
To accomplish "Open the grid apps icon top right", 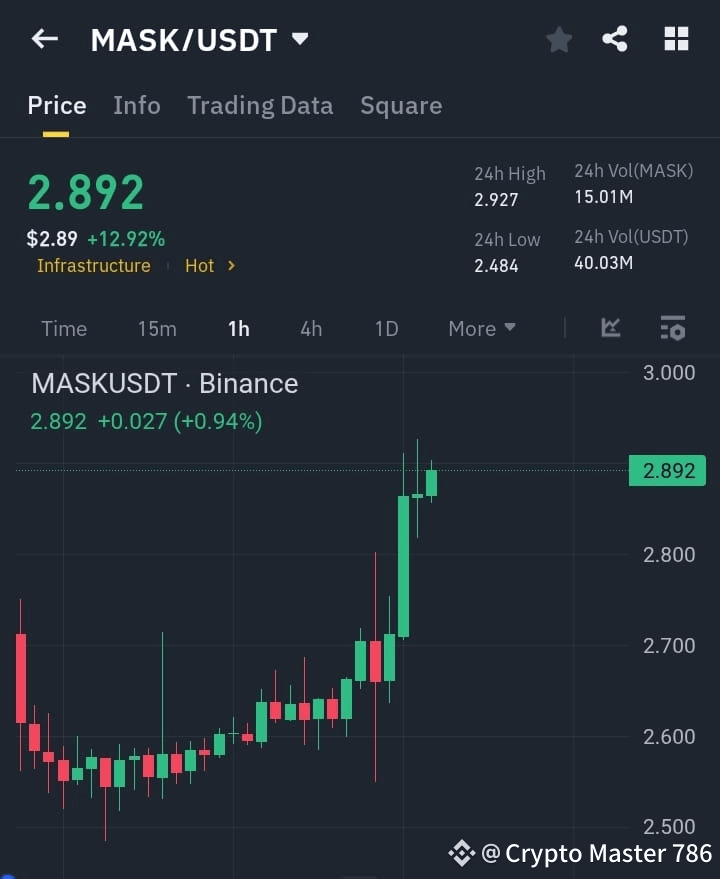I will pos(676,40).
